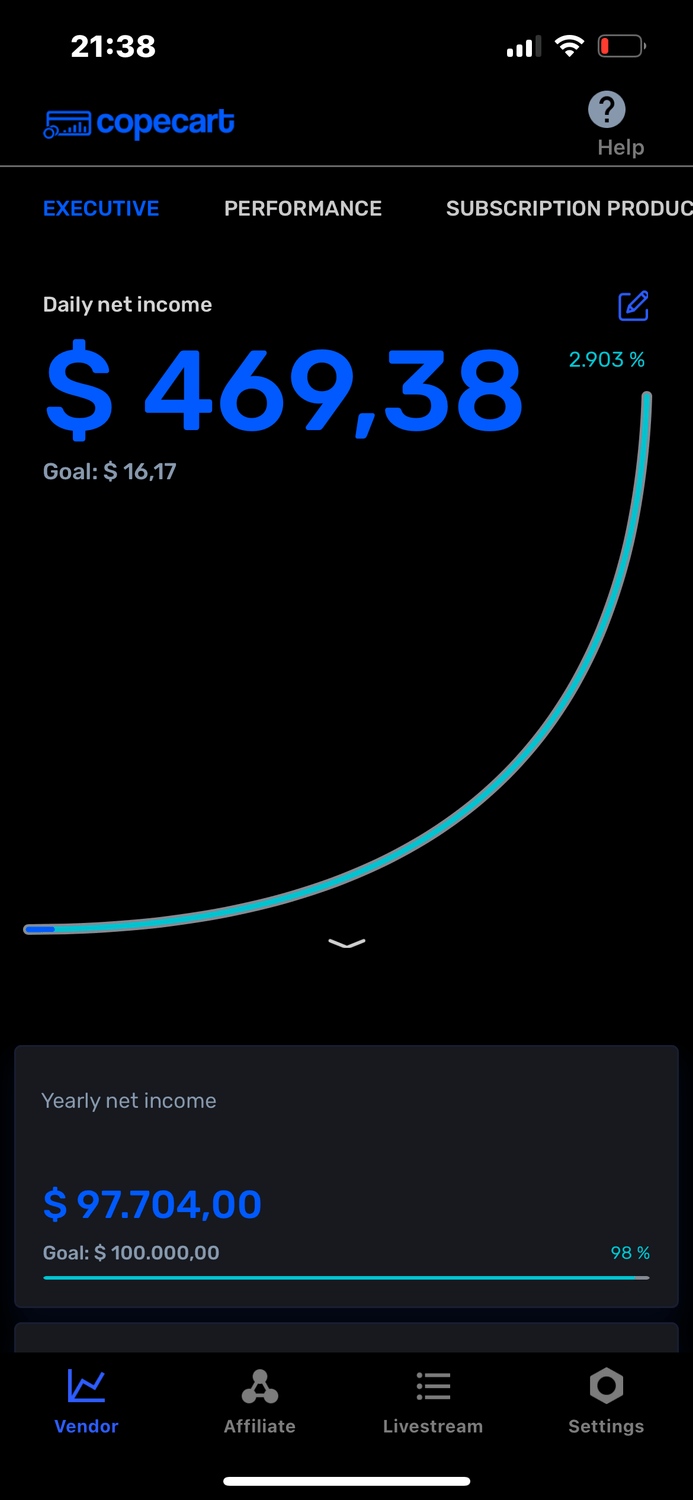Image resolution: width=693 pixels, height=1500 pixels.
Task: Go to the Affiliate section
Action: (260, 1401)
